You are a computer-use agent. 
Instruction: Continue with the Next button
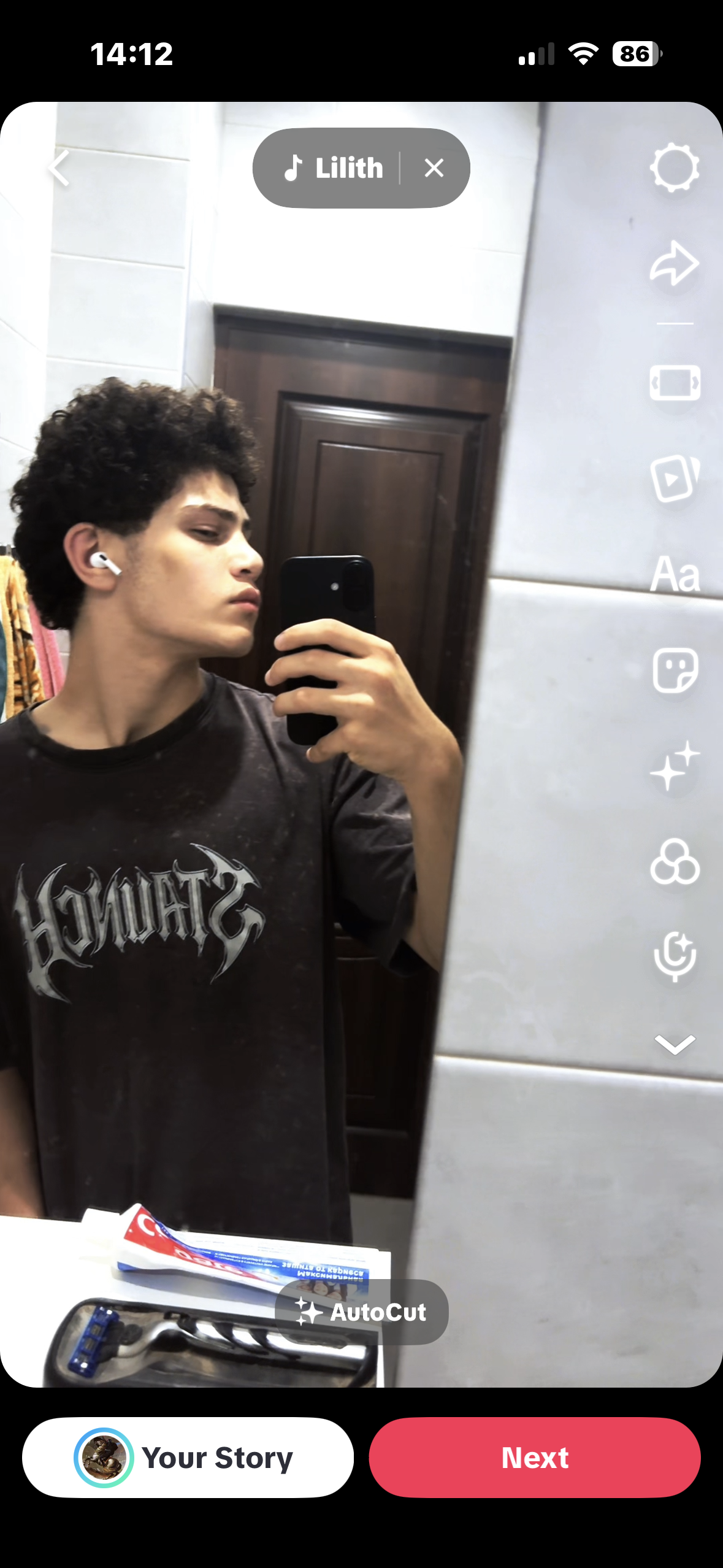tap(535, 1458)
